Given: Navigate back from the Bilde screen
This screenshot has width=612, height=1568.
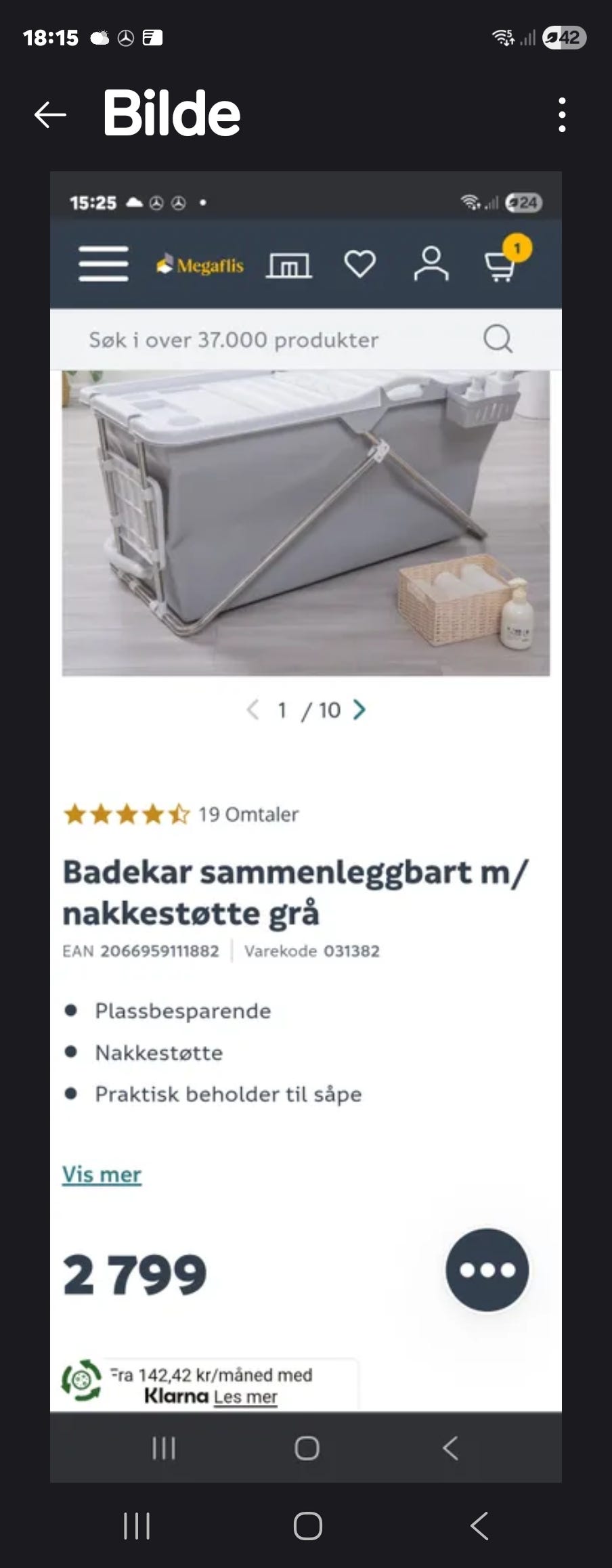Looking at the screenshot, I should coord(49,114).
